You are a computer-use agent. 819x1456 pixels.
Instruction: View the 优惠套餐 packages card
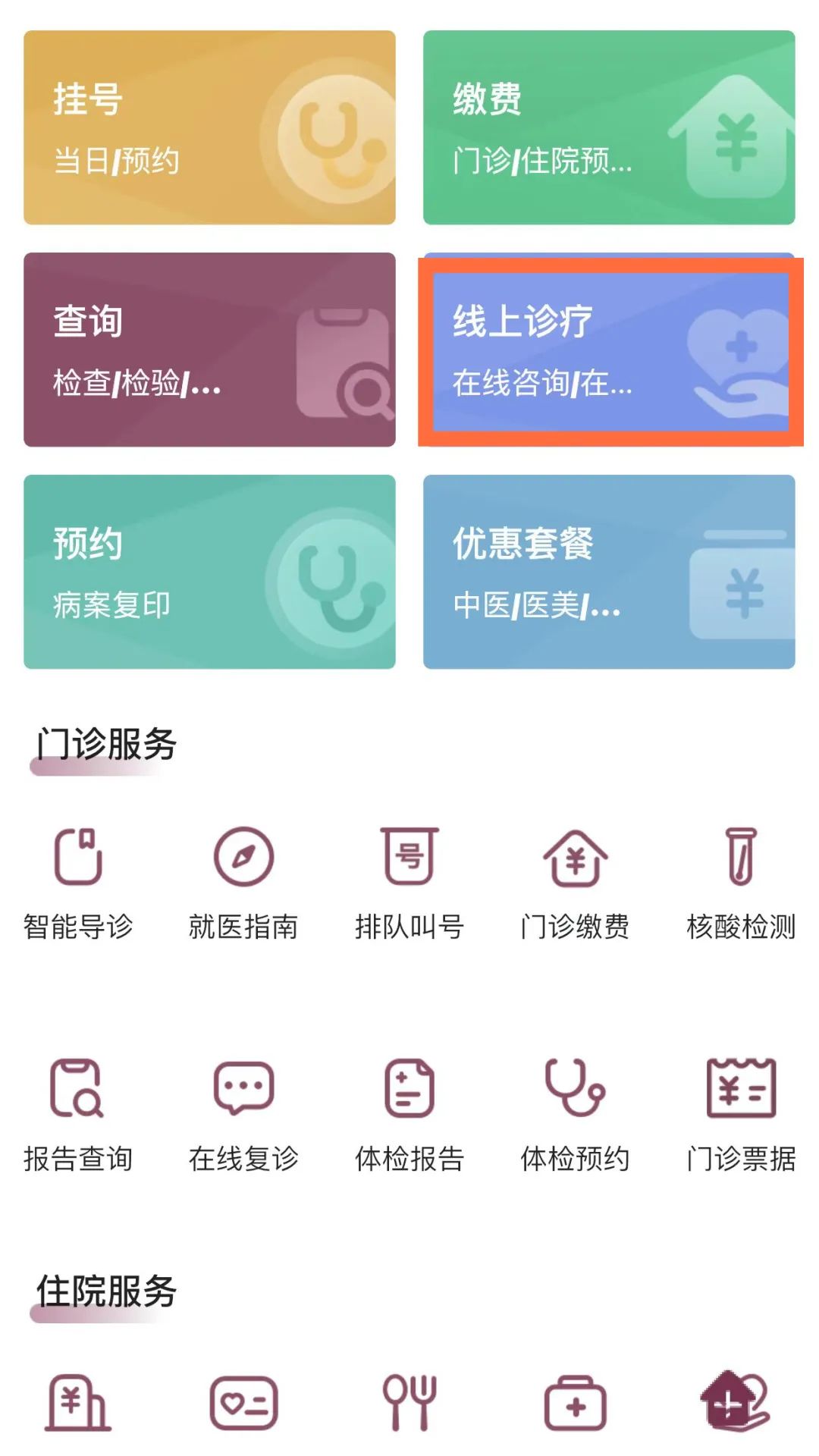[609, 572]
